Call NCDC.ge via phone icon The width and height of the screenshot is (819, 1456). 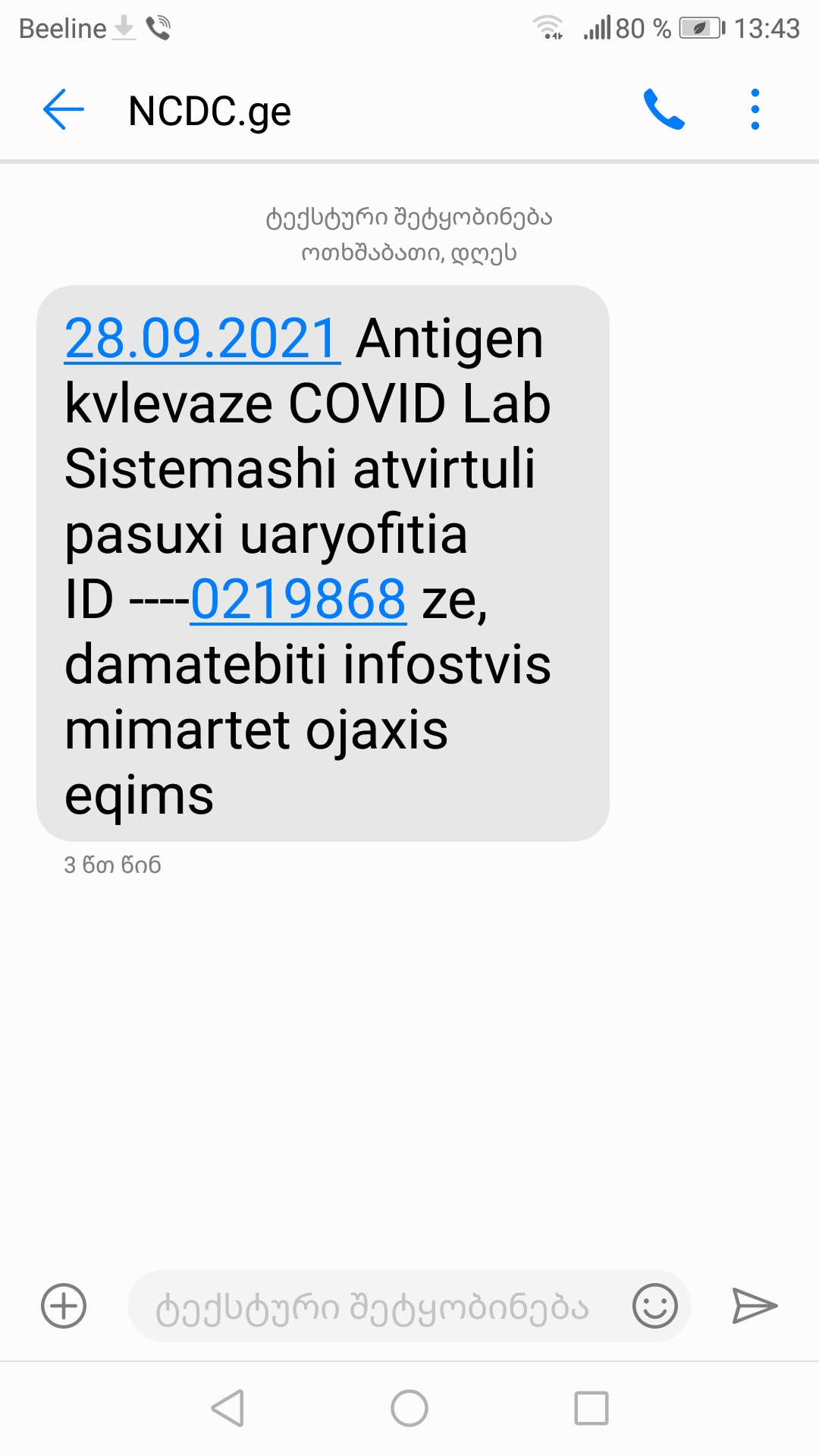tap(664, 110)
